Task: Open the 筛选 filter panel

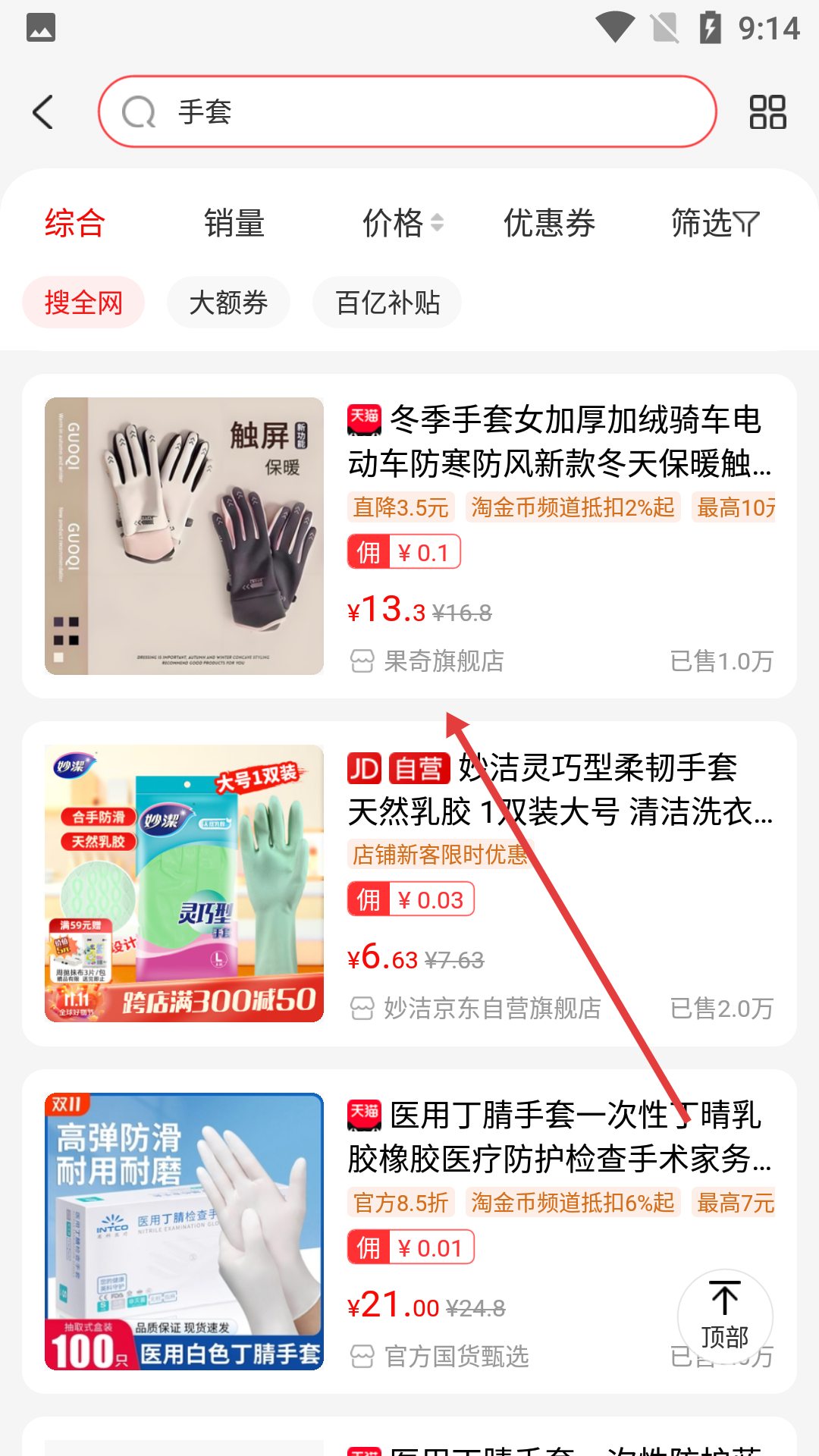Action: (714, 223)
